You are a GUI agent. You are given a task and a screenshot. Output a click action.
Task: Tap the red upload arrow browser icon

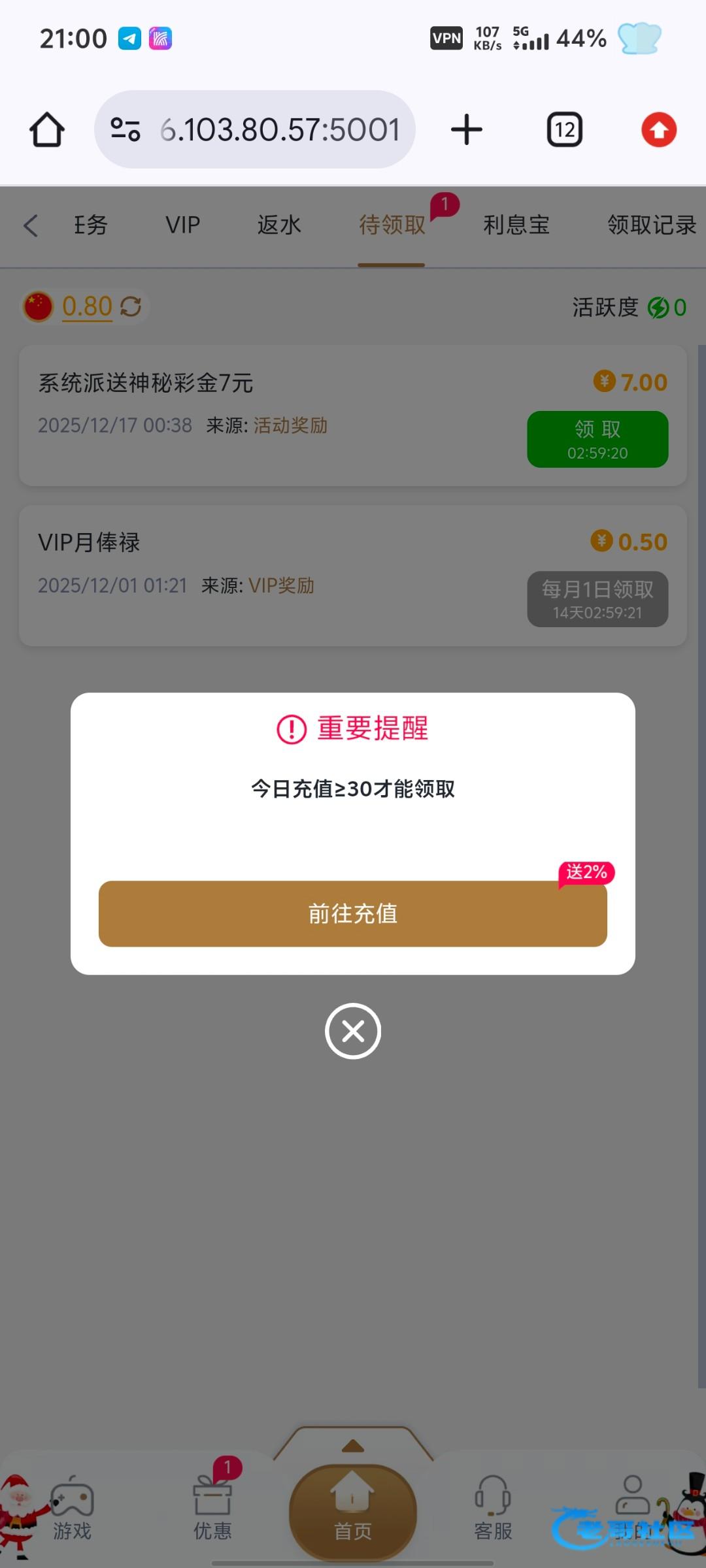(x=658, y=129)
